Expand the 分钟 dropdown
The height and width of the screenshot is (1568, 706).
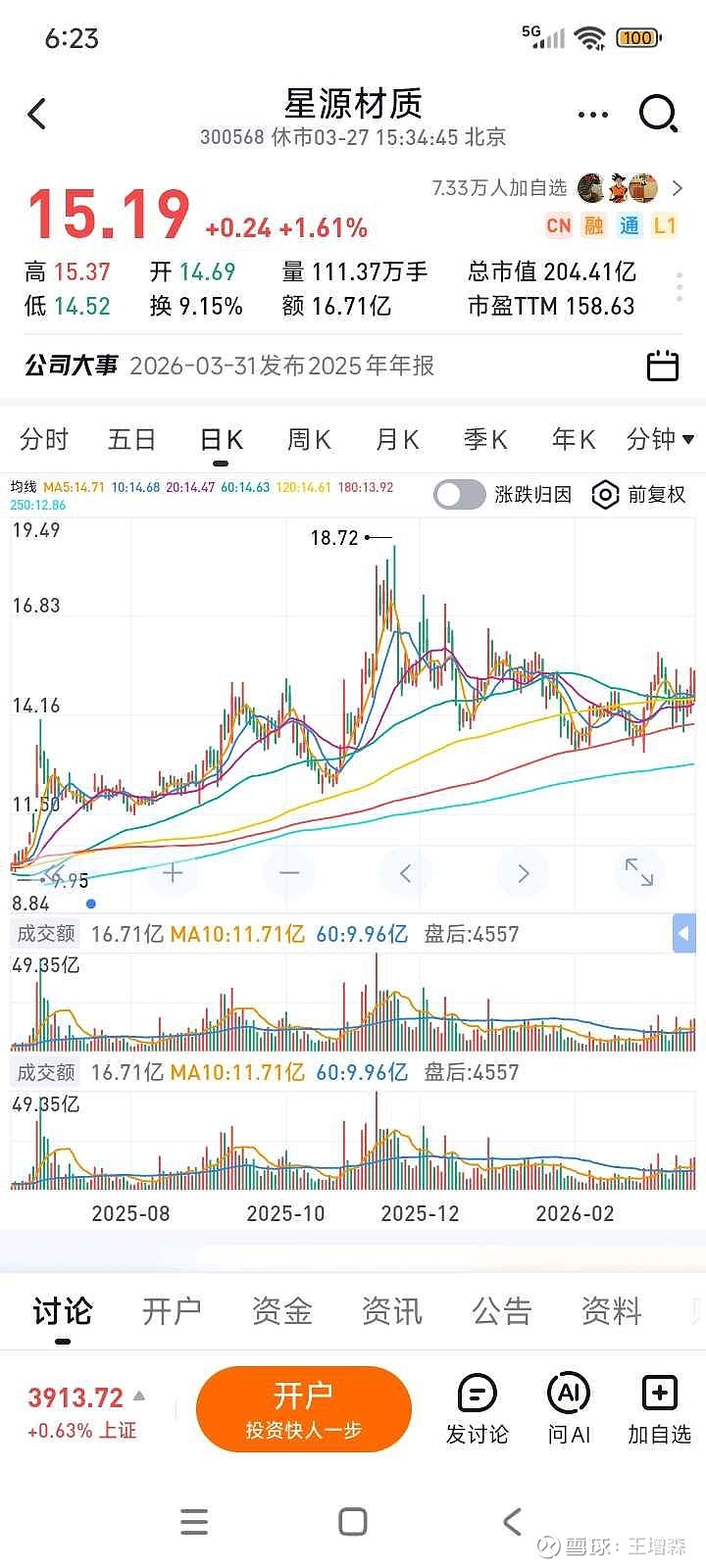click(660, 439)
